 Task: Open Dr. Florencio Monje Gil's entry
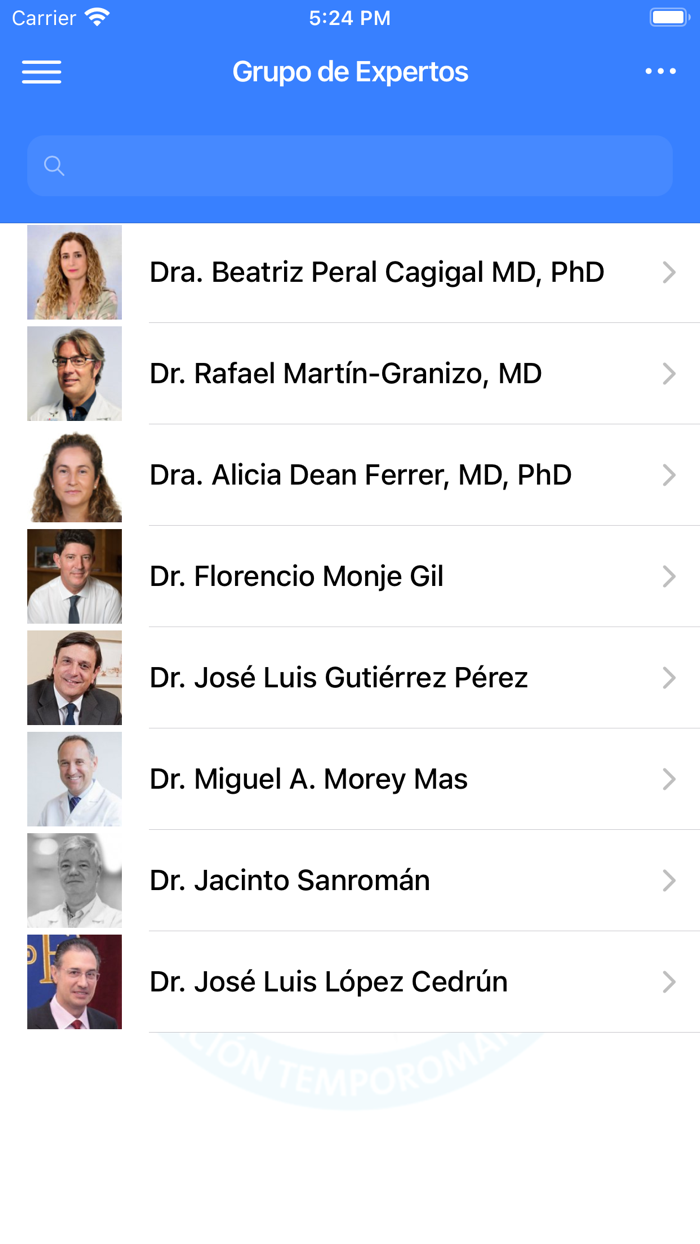[297, 577]
